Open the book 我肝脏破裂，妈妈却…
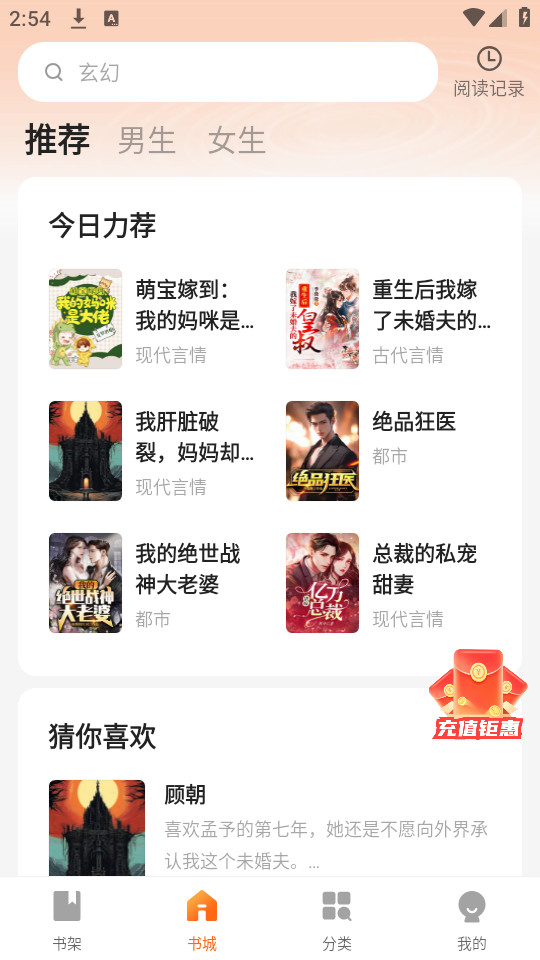The image size is (540, 960). pos(152,451)
